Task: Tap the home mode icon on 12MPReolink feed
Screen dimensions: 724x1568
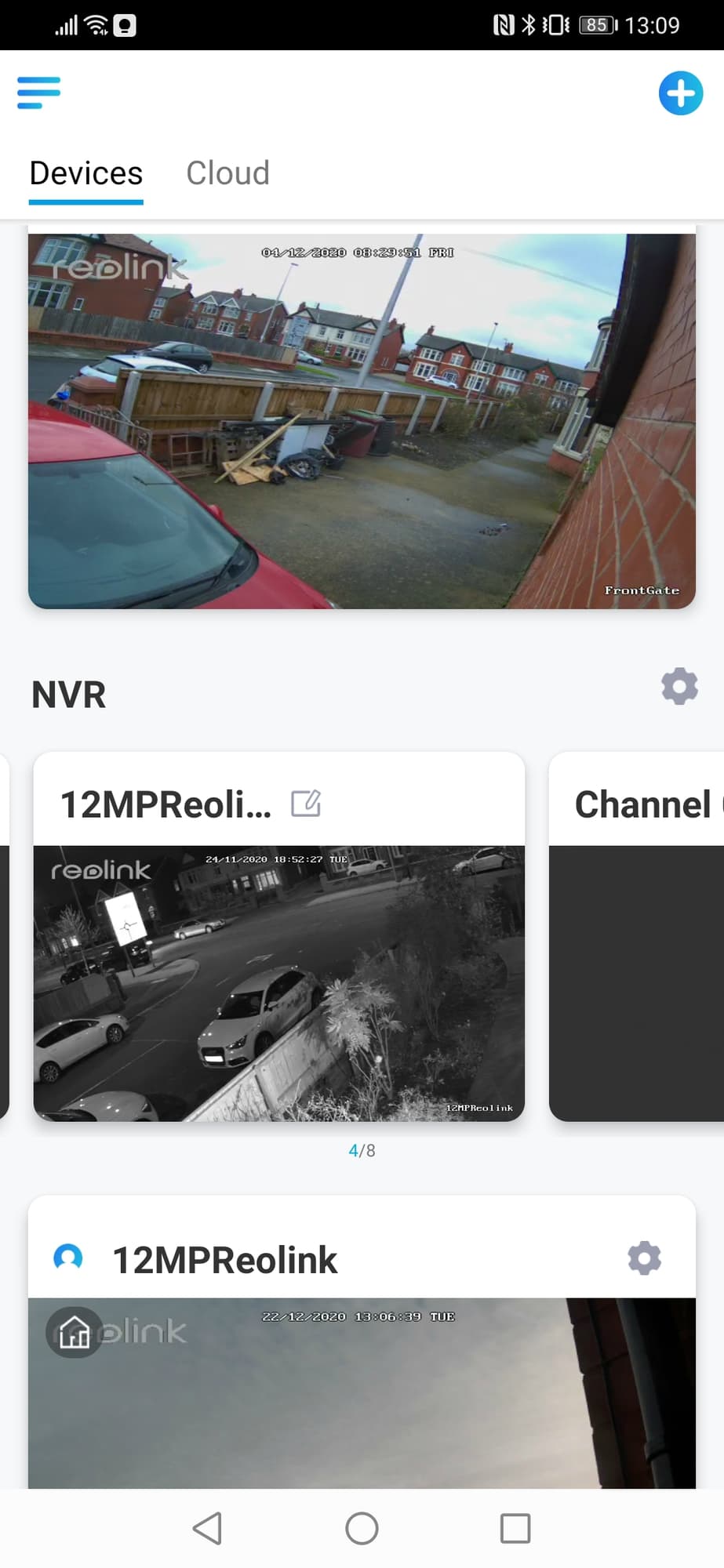Action: (x=74, y=1331)
